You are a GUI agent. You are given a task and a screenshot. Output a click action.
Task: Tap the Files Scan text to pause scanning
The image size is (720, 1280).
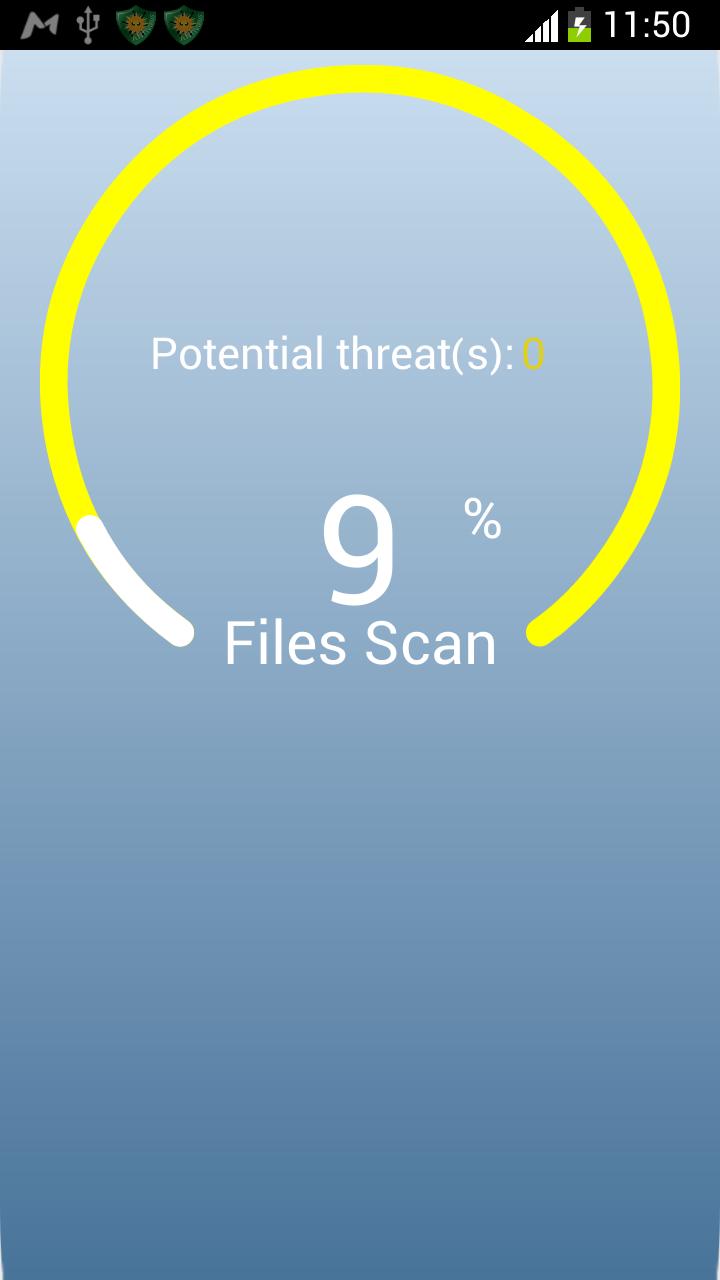[x=360, y=642]
